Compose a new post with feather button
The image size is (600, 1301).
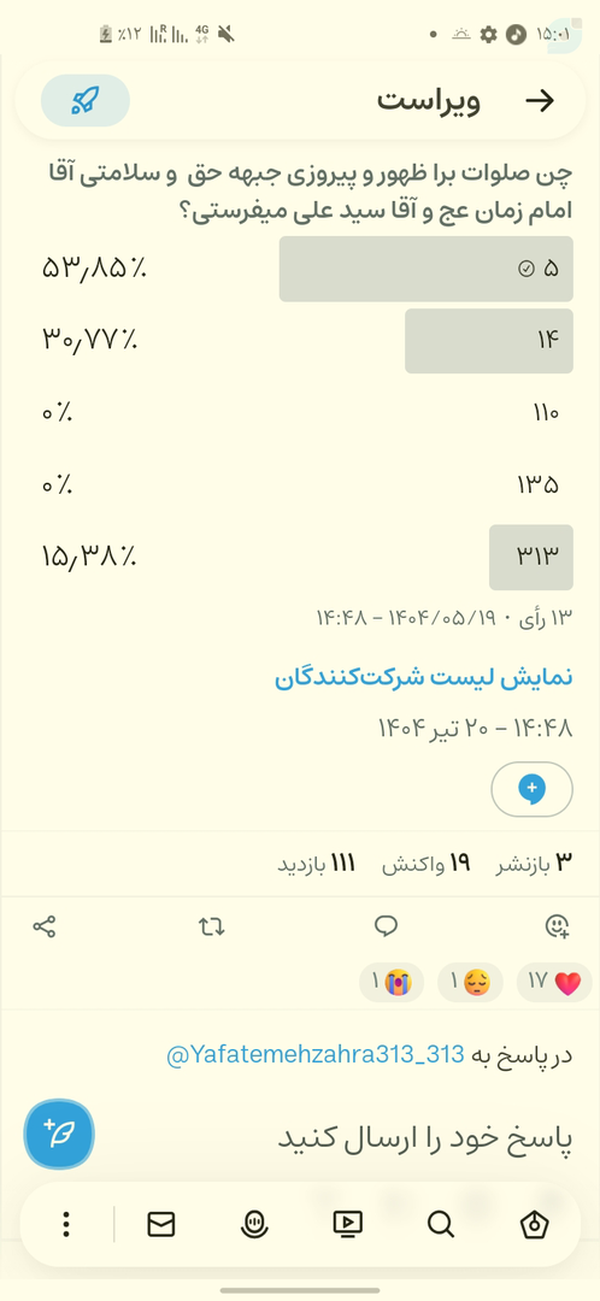click(x=59, y=1134)
